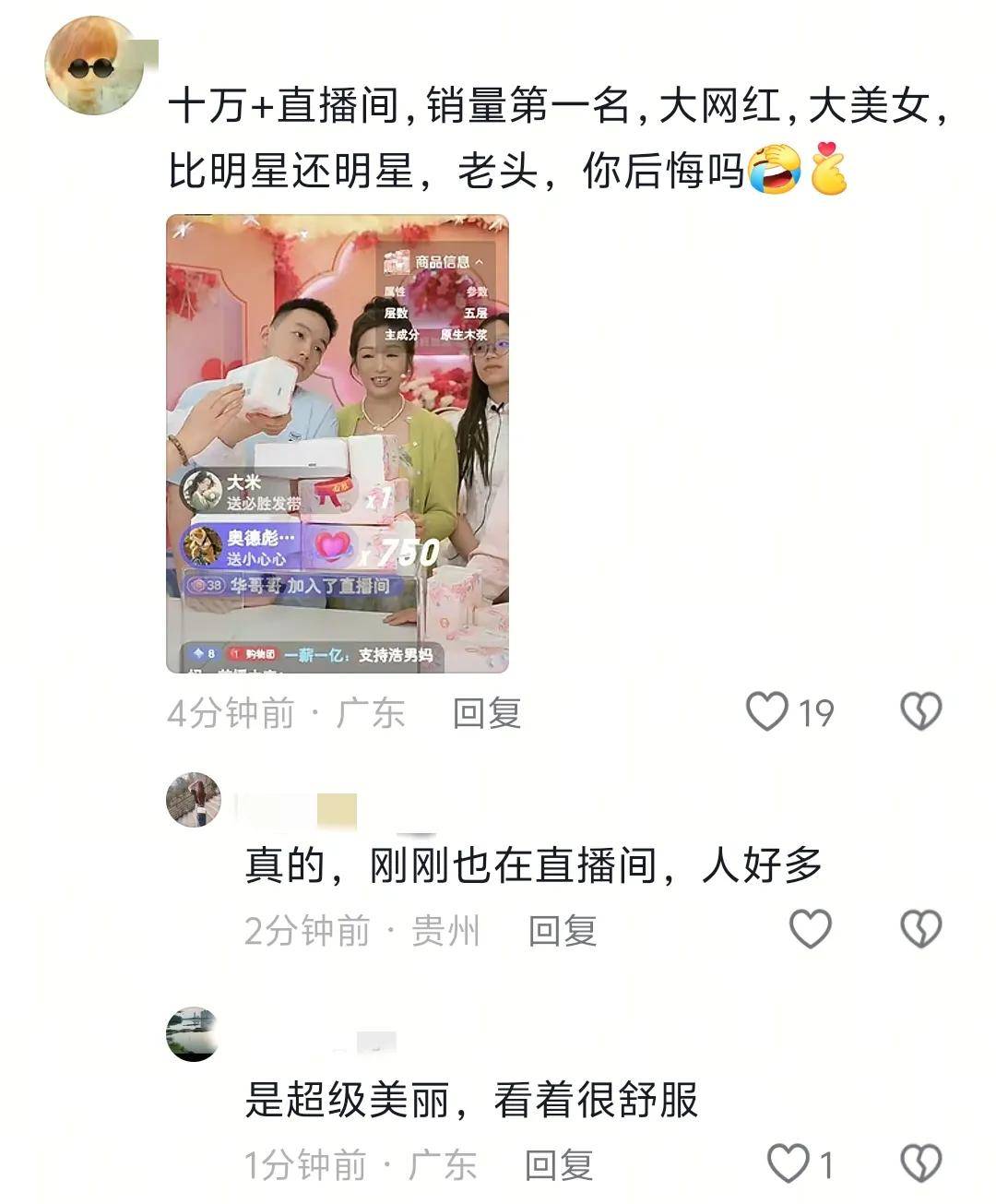Screen dimensions: 996x1204
Task: Reply to the 贵州 comment
Action: coord(562,930)
